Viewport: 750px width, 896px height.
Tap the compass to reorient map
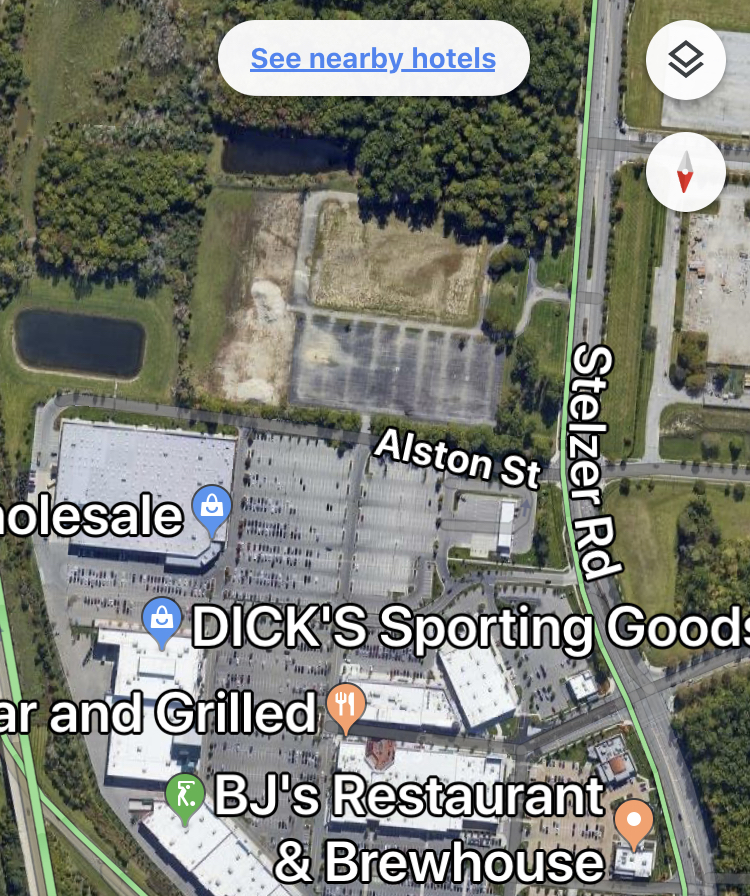point(686,172)
